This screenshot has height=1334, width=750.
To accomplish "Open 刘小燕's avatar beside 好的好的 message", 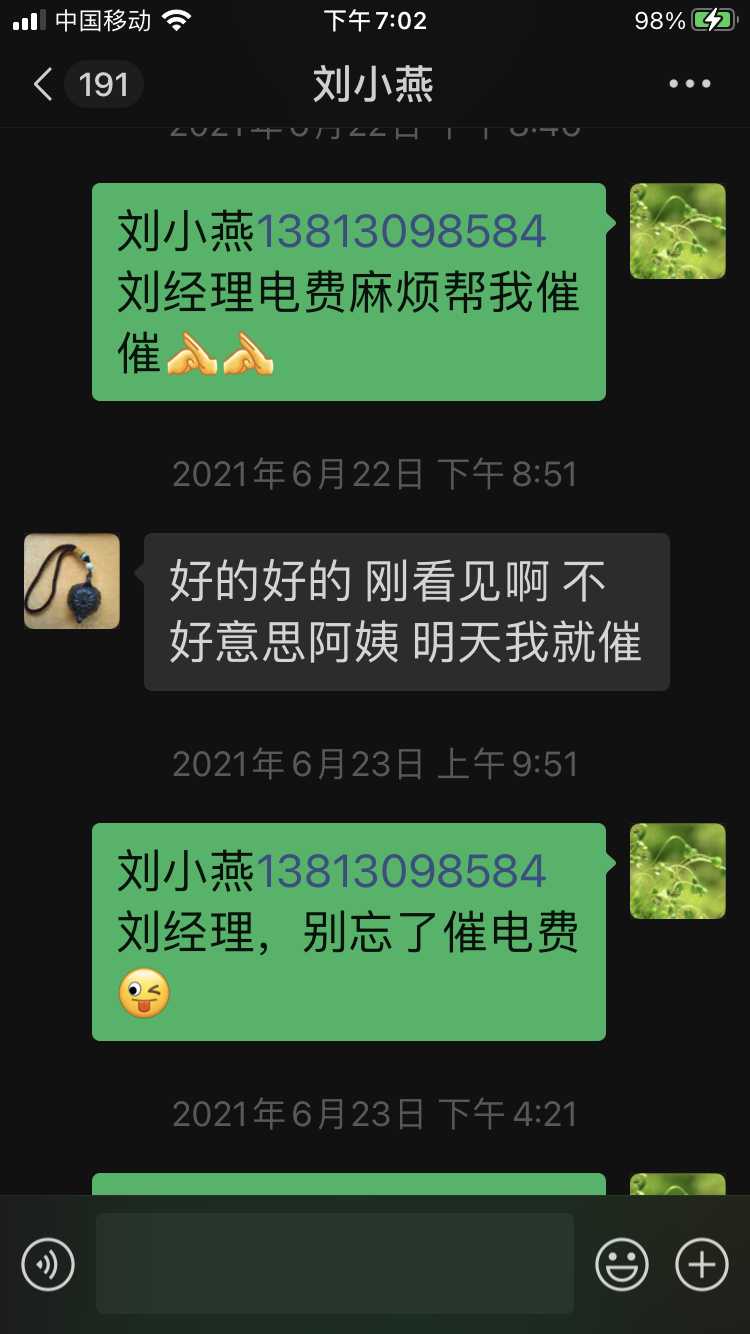I will [72, 581].
